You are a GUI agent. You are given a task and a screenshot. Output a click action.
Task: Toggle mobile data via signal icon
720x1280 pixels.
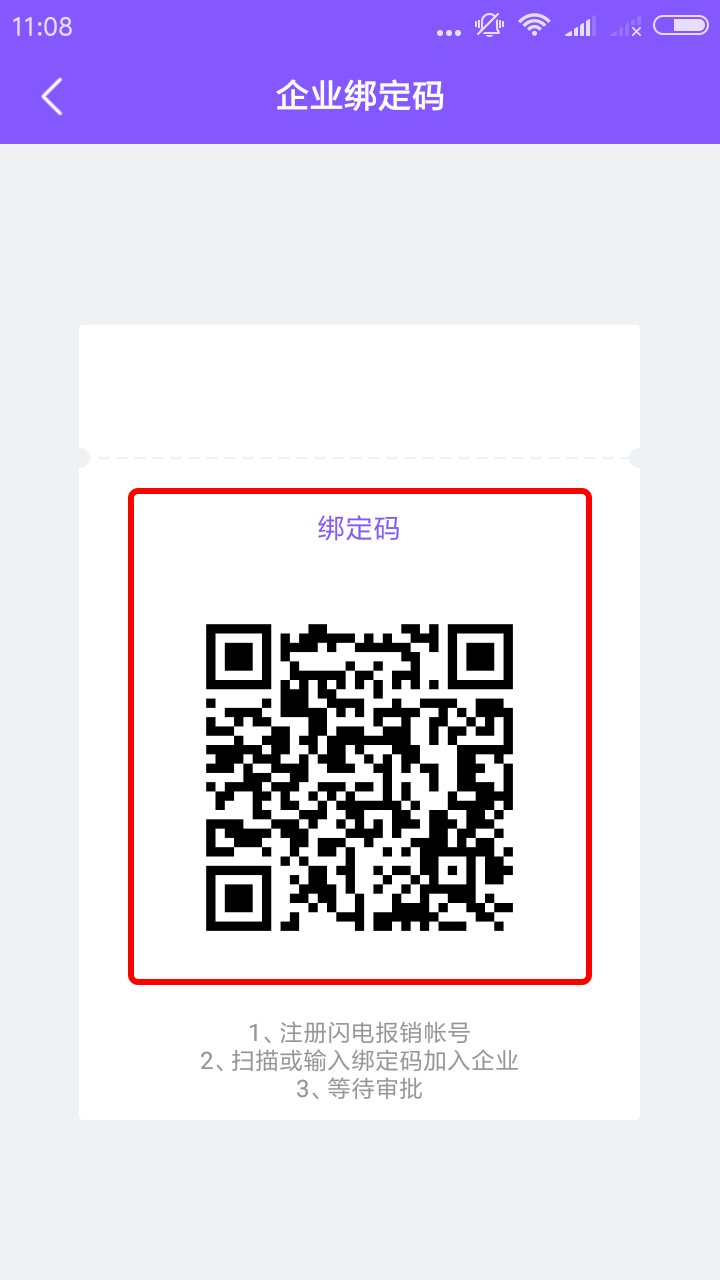pyautogui.click(x=580, y=27)
